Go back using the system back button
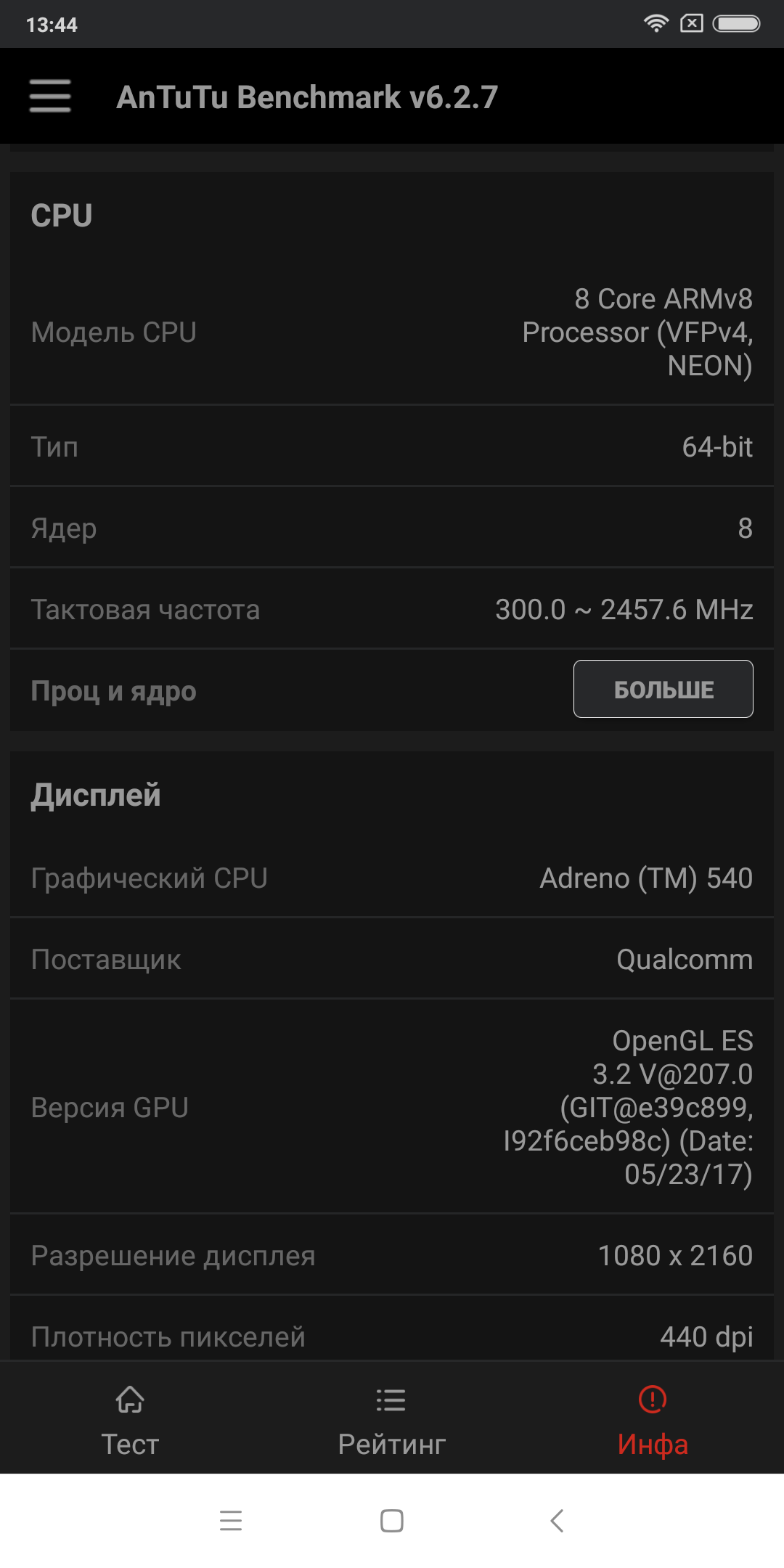 click(x=557, y=1520)
